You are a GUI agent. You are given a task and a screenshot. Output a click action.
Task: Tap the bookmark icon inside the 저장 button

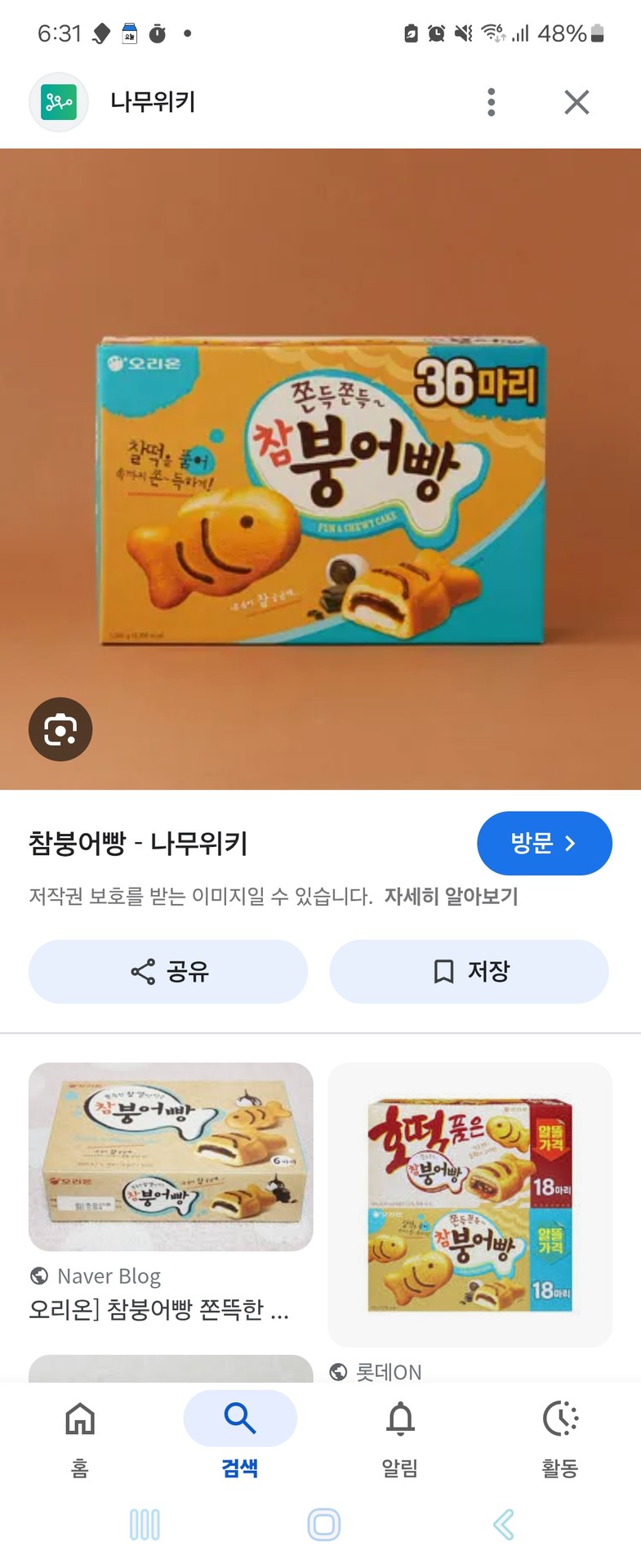click(441, 971)
